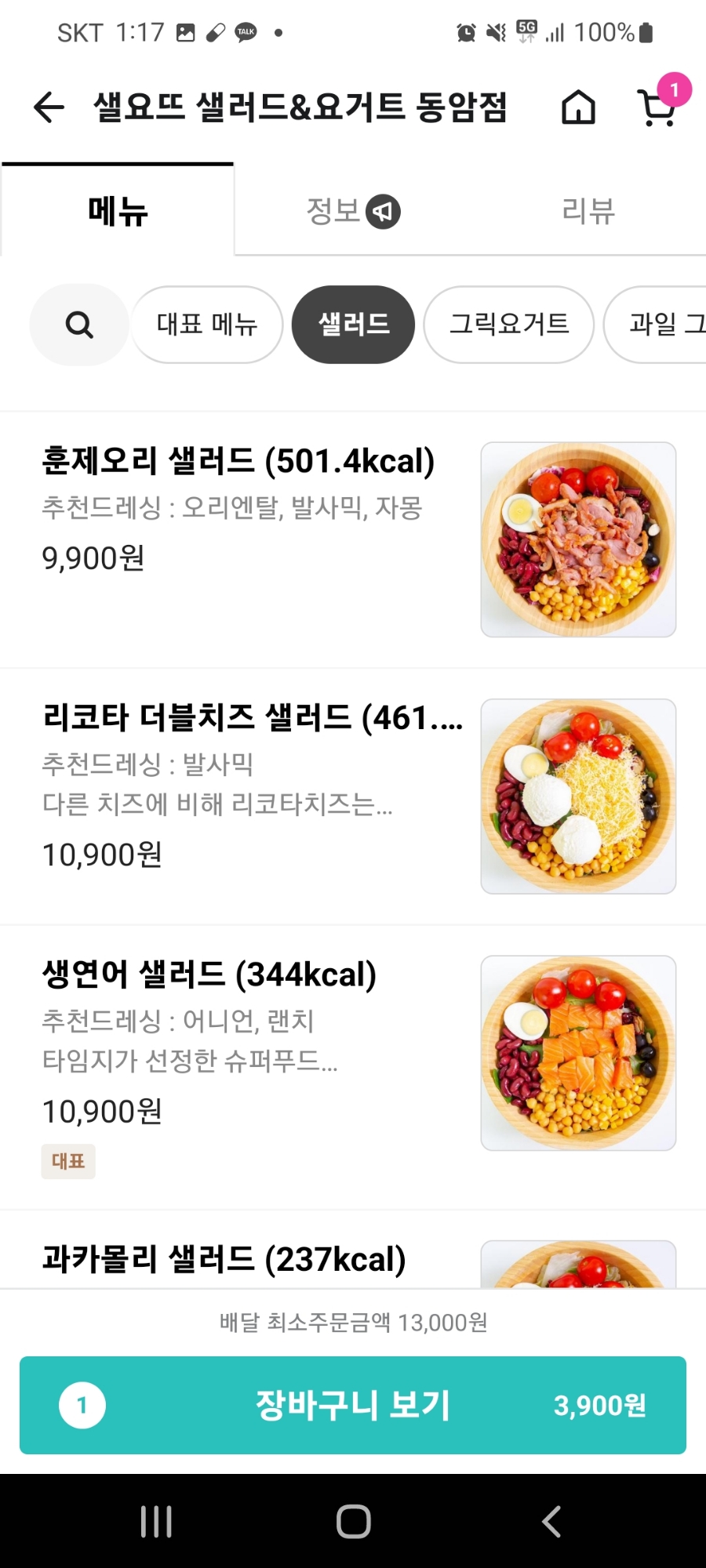
Task: Switch to the 리뷰 tab
Action: (588, 211)
